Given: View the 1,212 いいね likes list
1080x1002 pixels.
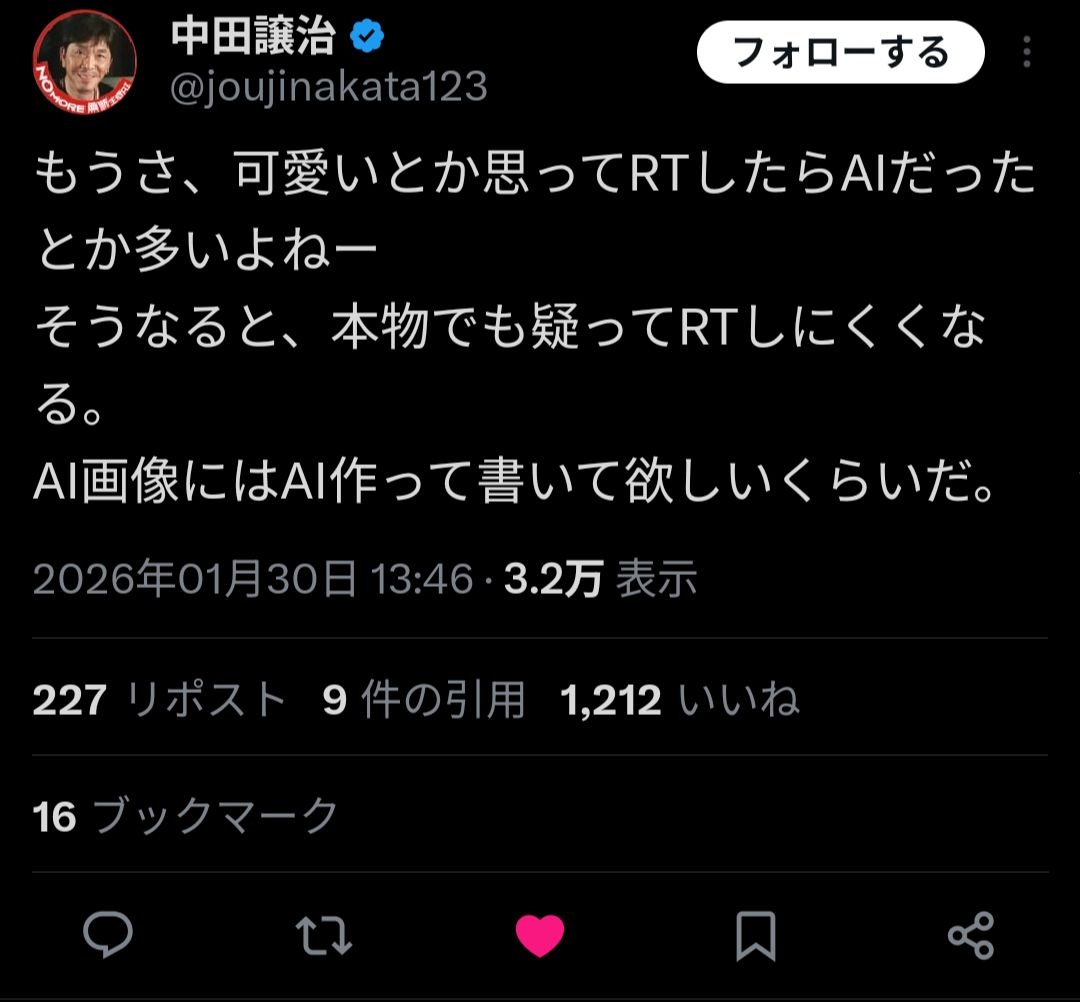Looking at the screenshot, I should click(680, 701).
